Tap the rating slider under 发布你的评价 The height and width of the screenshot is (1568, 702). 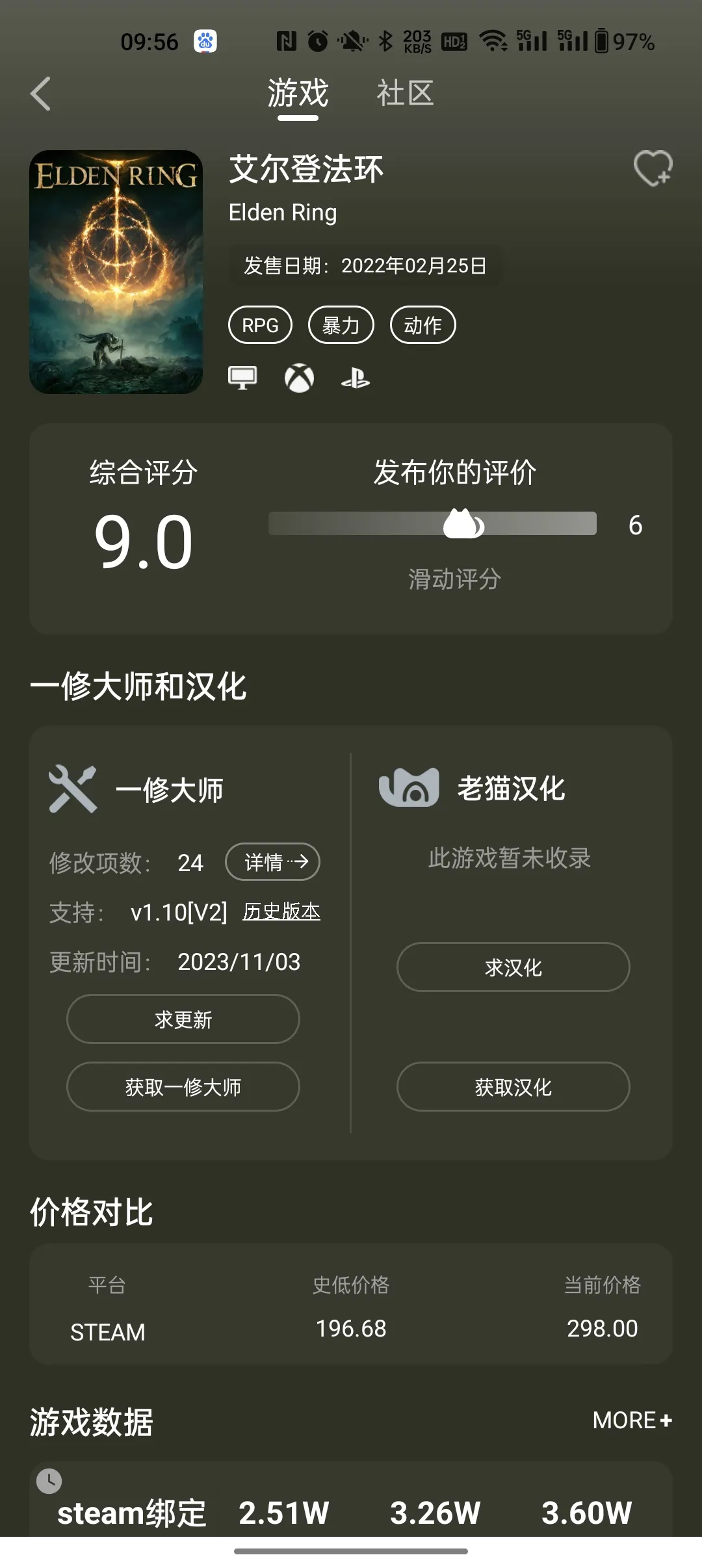432,524
